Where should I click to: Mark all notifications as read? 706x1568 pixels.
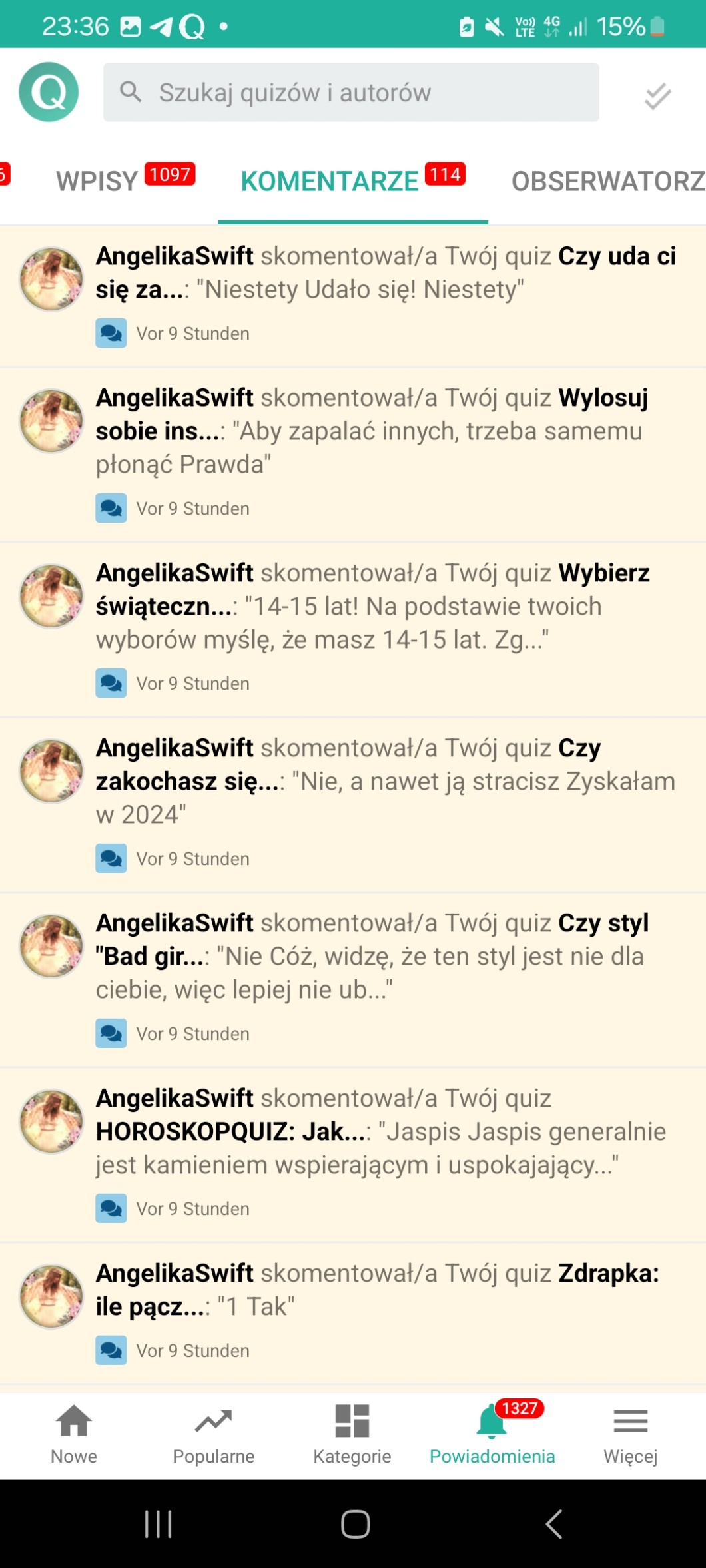(x=657, y=95)
